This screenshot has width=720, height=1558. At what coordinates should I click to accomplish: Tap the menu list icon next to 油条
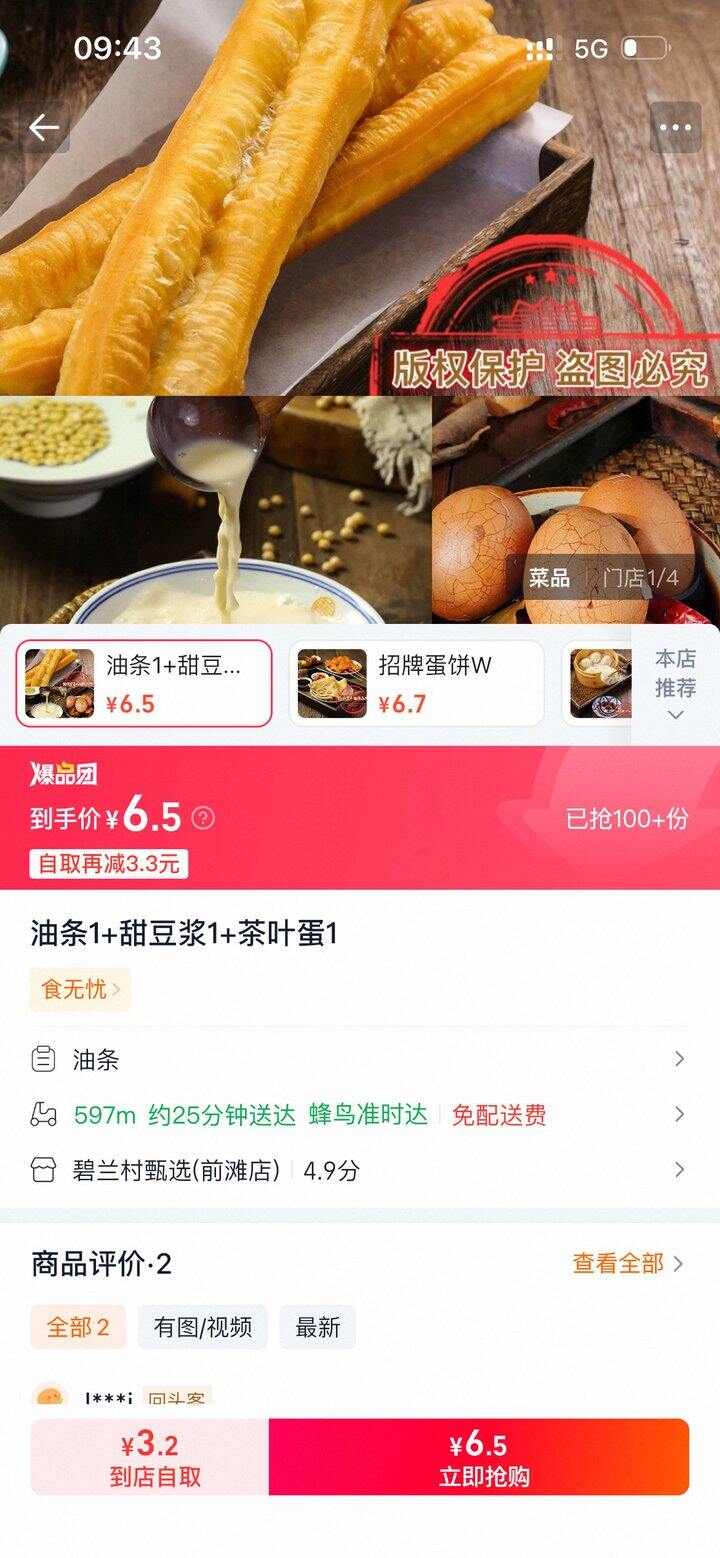point(42,1060)
